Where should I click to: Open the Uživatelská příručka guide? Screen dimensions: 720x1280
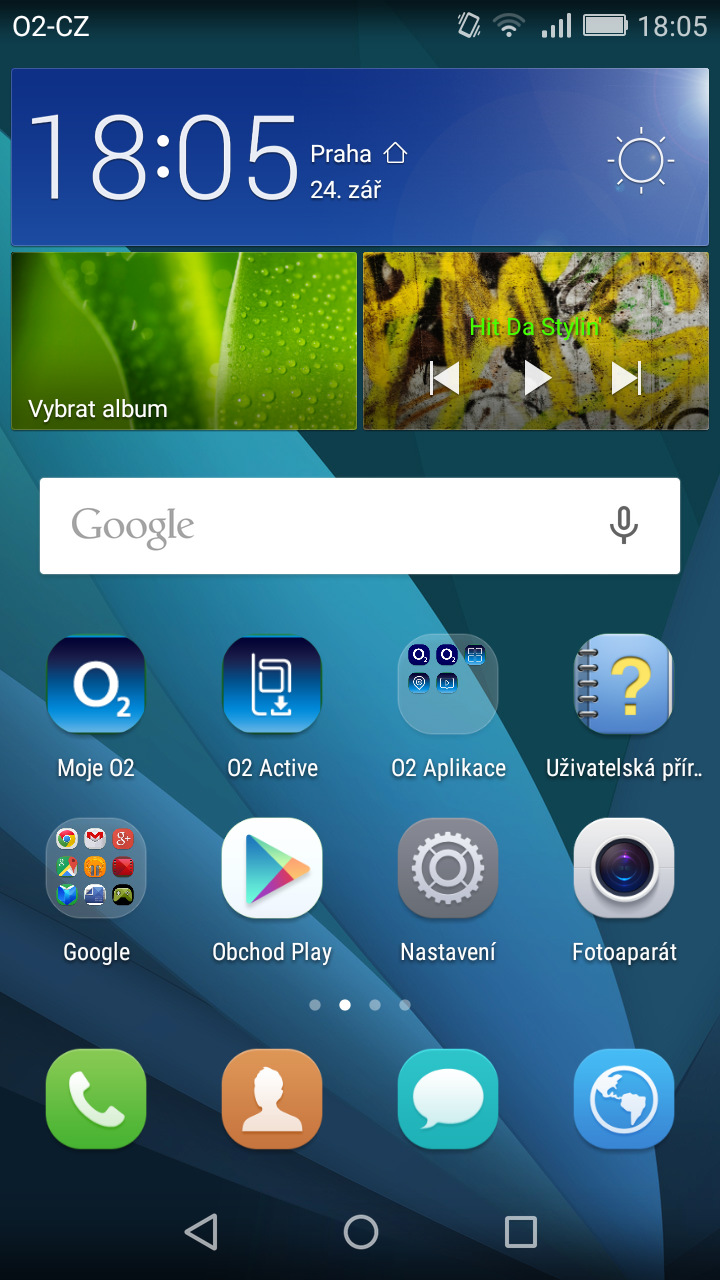[x=624, y=685]
